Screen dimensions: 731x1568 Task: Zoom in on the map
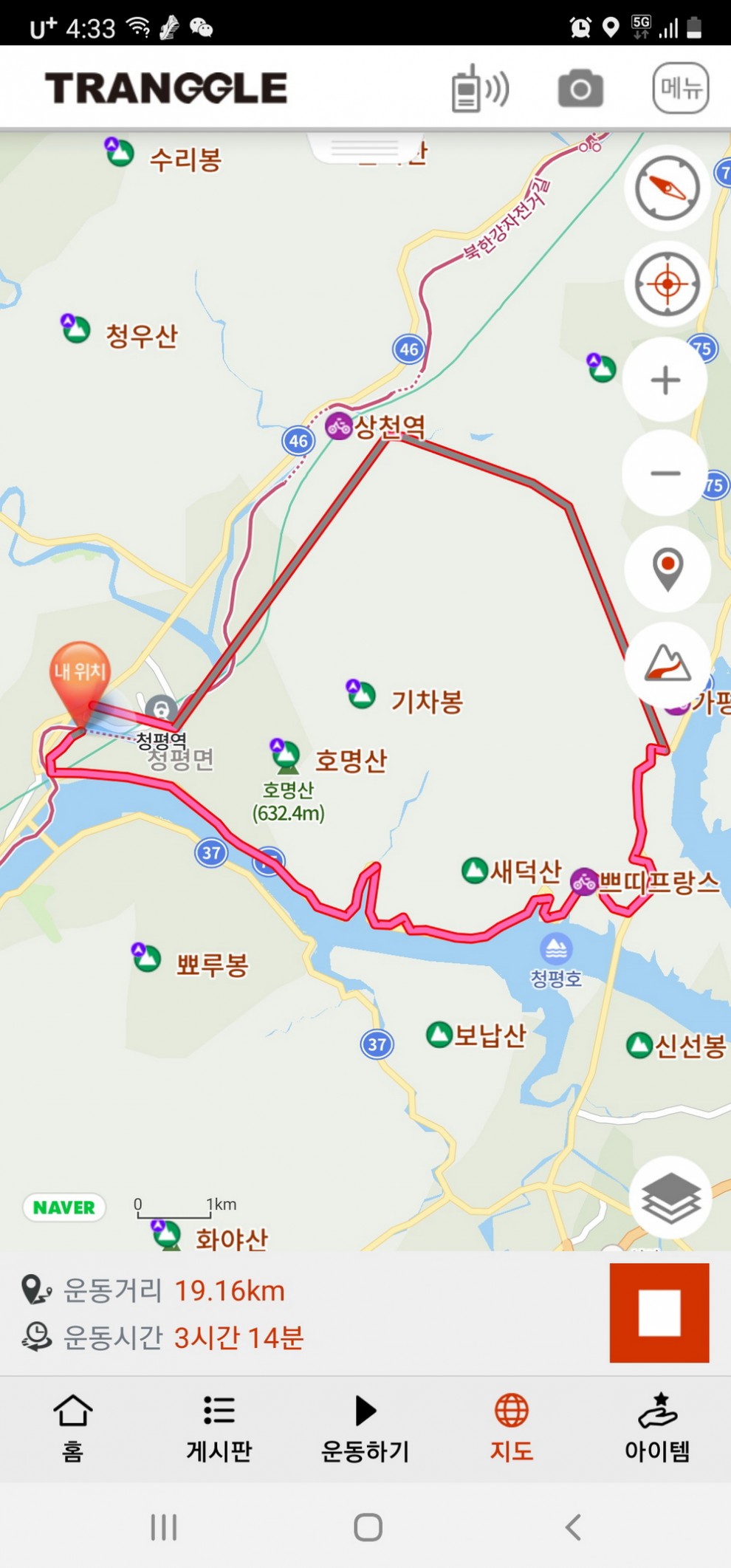tap(665, 380)
